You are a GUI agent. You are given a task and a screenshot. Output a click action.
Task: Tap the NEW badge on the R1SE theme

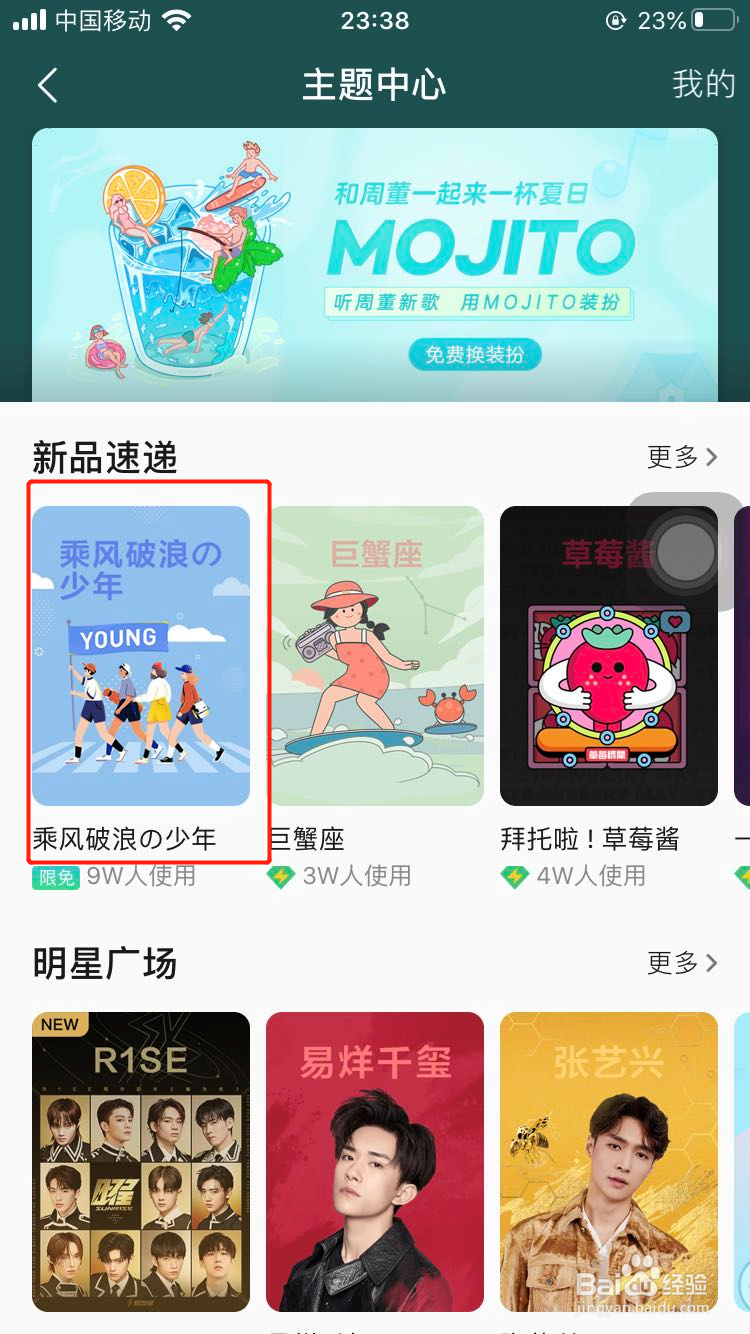[x=61, y=1024]
